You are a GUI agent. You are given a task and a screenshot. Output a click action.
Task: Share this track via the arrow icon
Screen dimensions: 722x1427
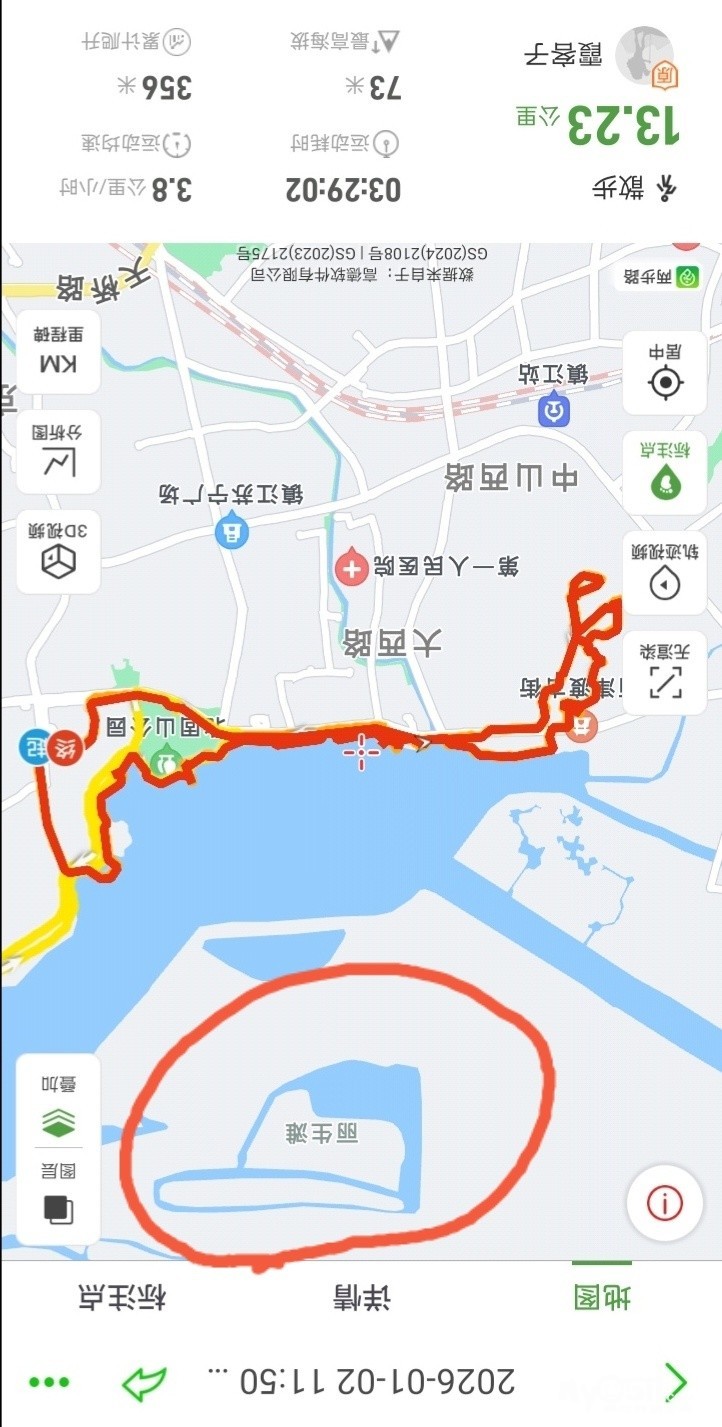(x=144, y=1382)
